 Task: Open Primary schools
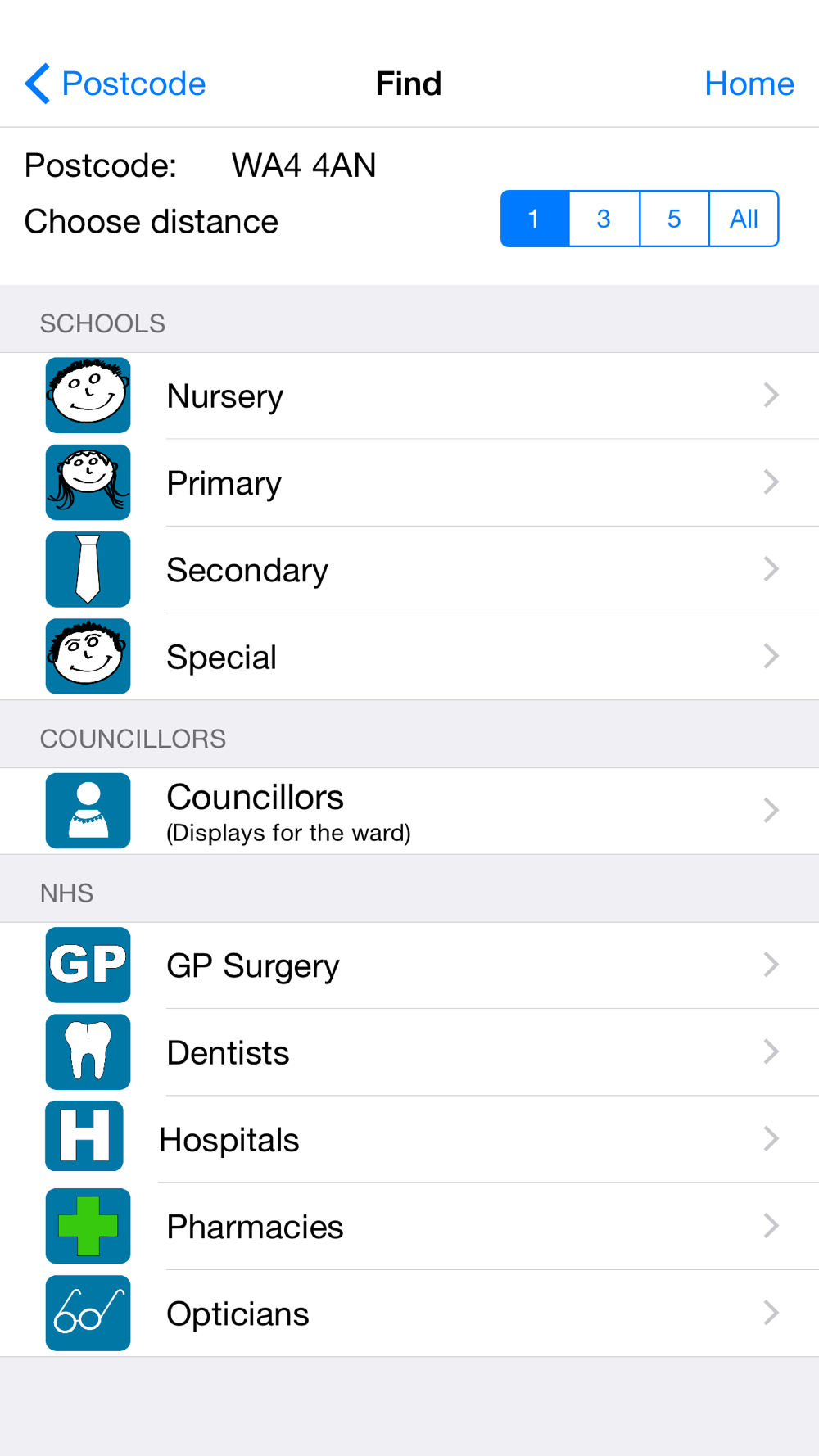coord(409,482)
